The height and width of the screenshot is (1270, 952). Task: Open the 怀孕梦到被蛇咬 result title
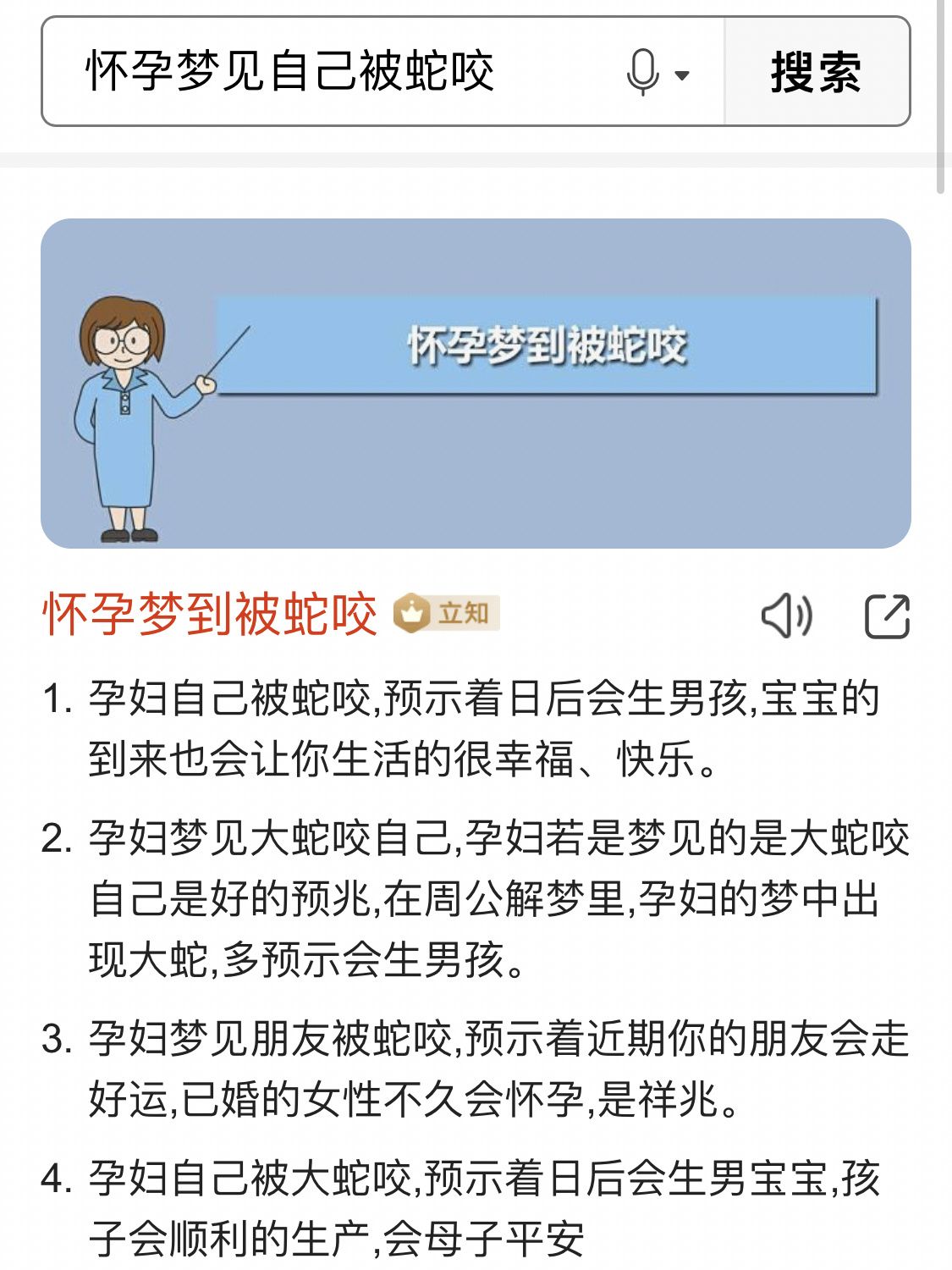point(210,614)
